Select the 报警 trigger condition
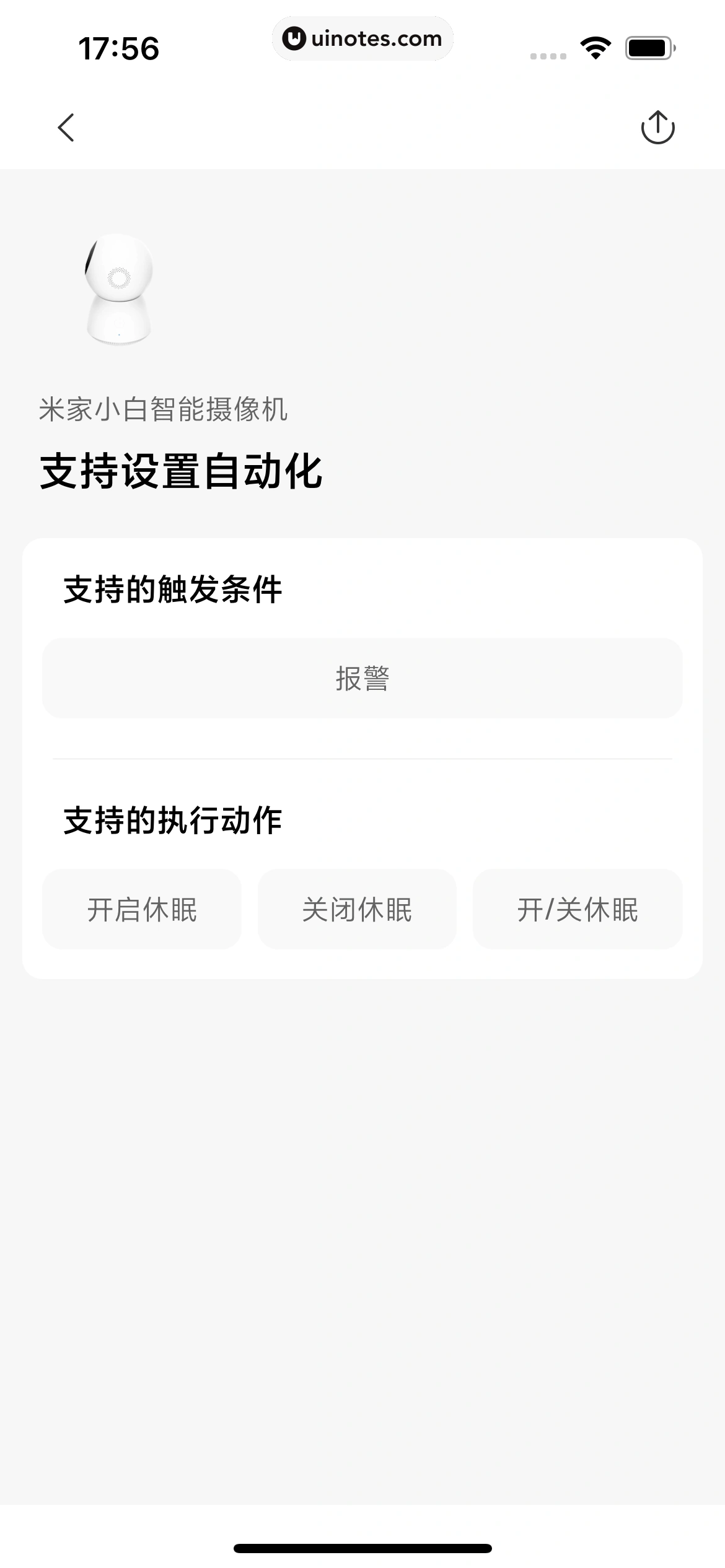 coord(362,678)
